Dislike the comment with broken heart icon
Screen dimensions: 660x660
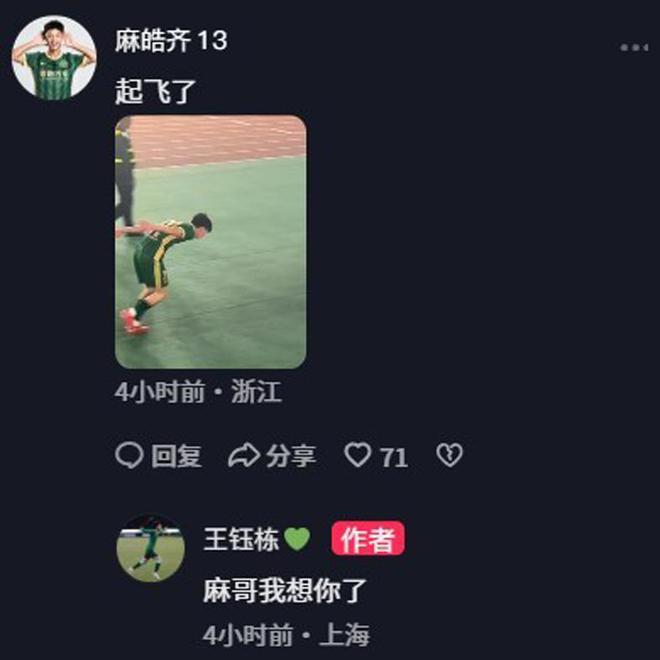point(449,456)
